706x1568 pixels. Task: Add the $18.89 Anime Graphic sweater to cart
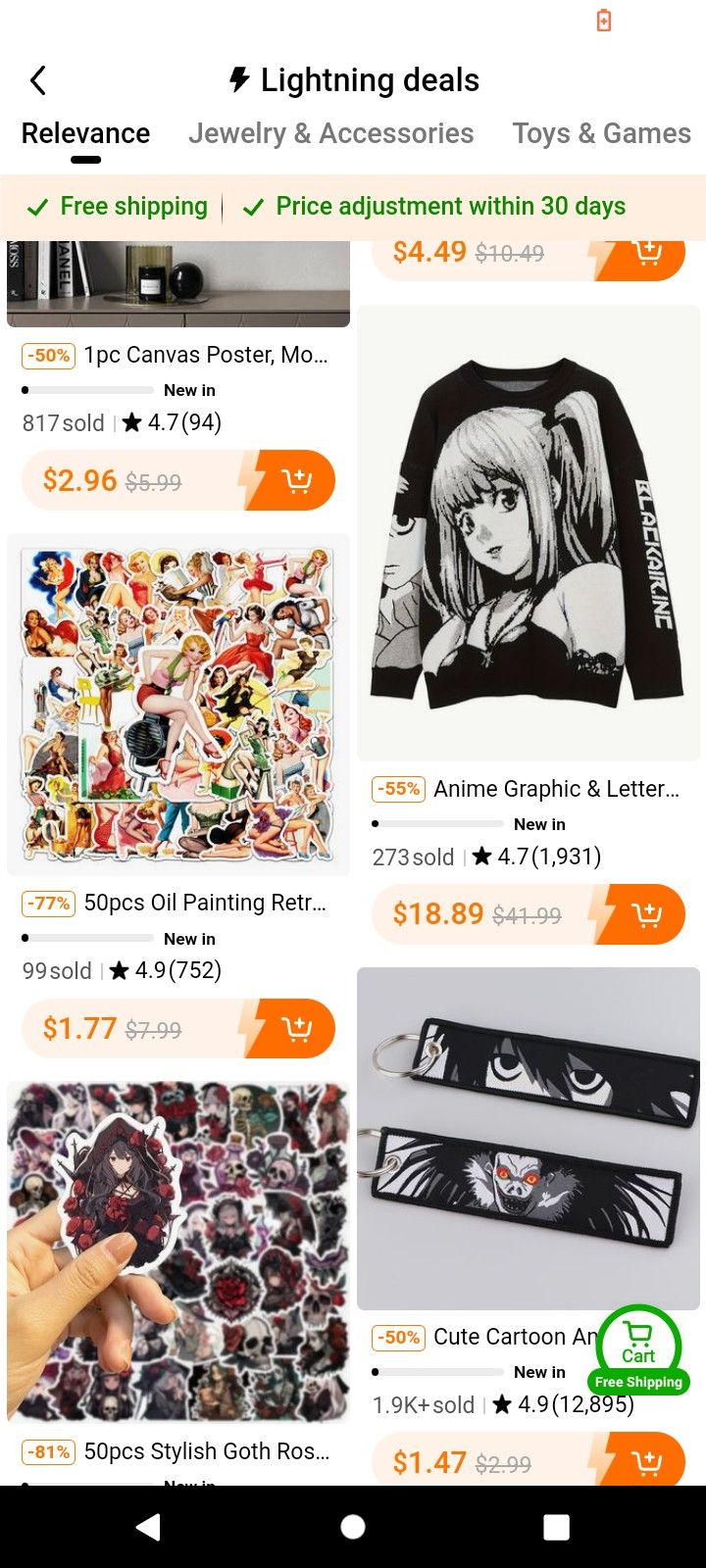(645, 914)
